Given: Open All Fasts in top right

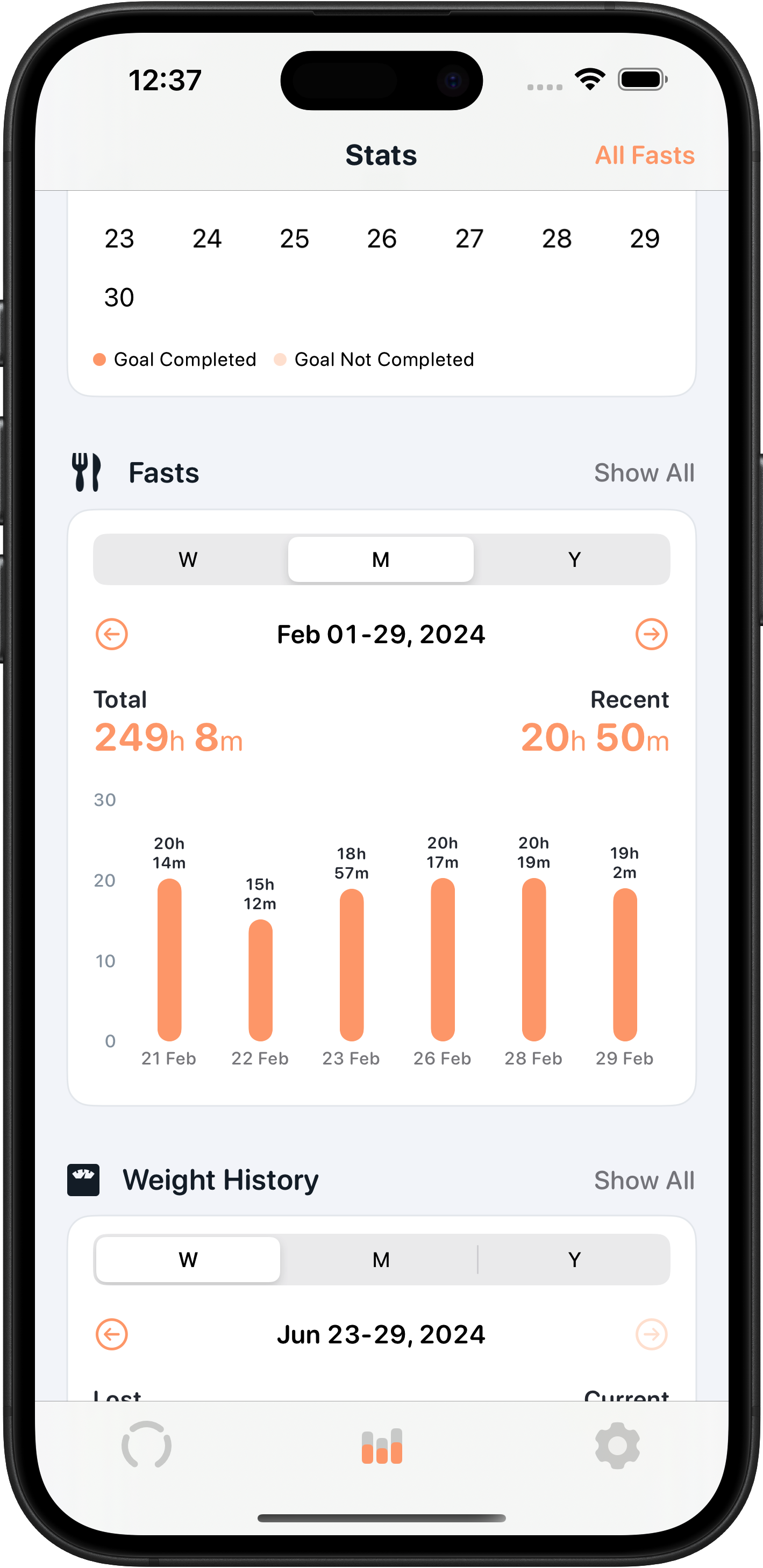Looking at the screenshot, I should click(645, 156).
